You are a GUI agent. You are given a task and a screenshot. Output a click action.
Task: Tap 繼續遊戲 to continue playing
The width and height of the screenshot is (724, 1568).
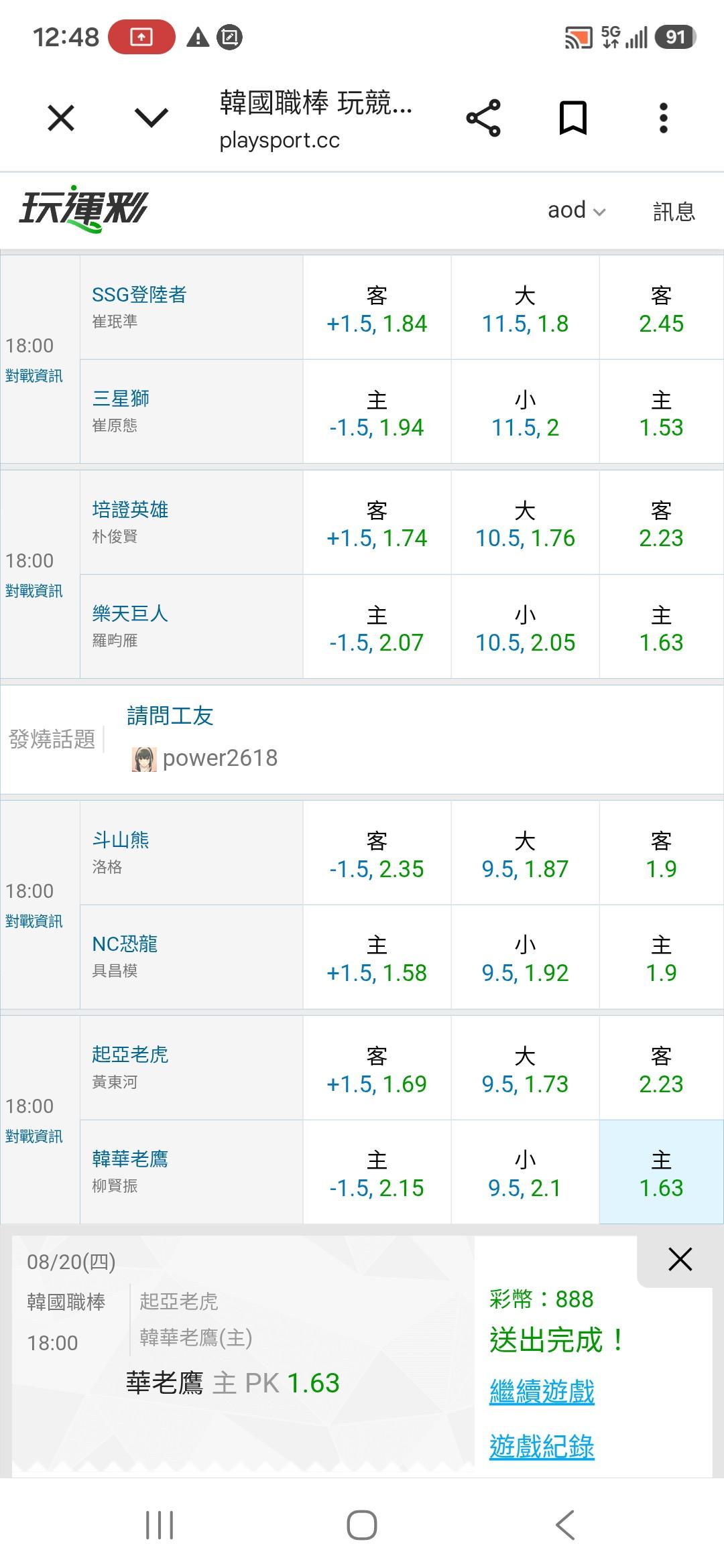542,1392
